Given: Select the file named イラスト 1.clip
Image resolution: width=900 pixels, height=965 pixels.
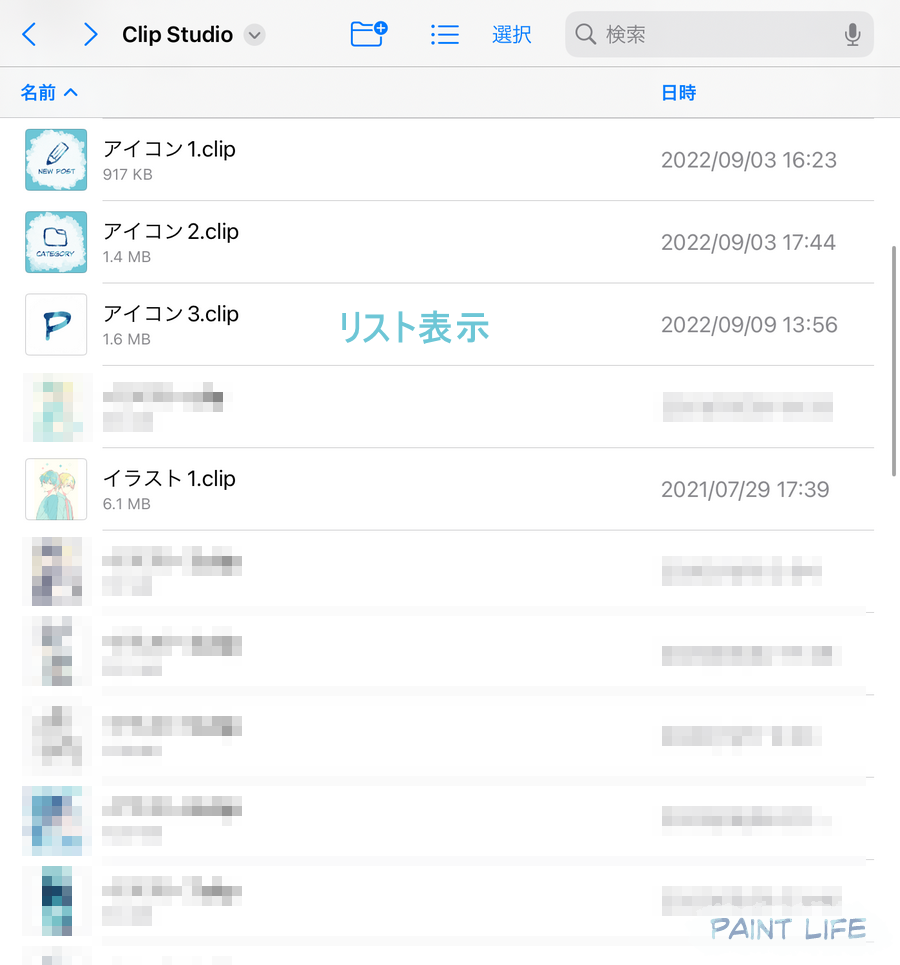Looking at the screenshot, I should click(170, 478).
